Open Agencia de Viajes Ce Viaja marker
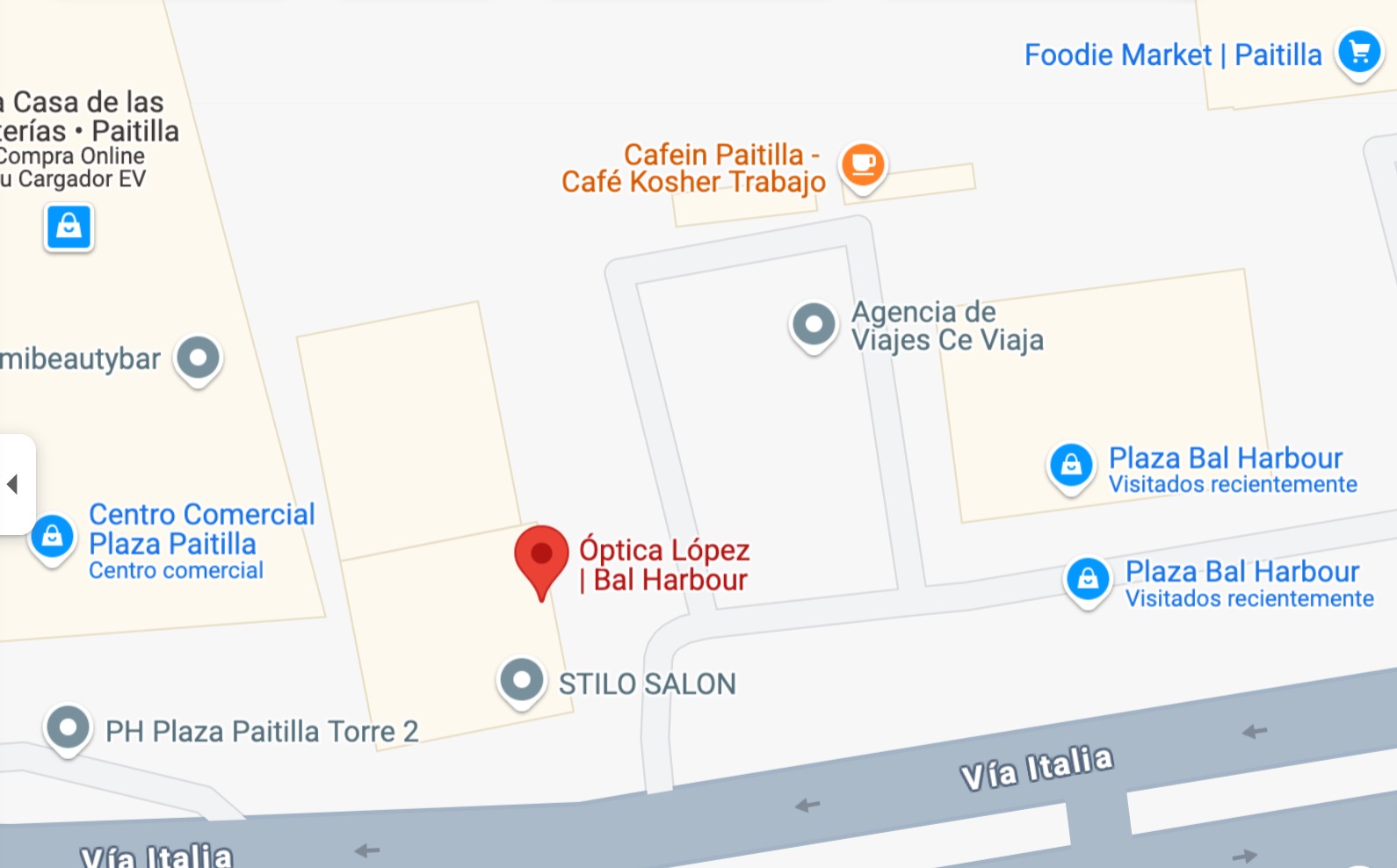Screen dimensions: 1397x868 [x=814, y=324]
